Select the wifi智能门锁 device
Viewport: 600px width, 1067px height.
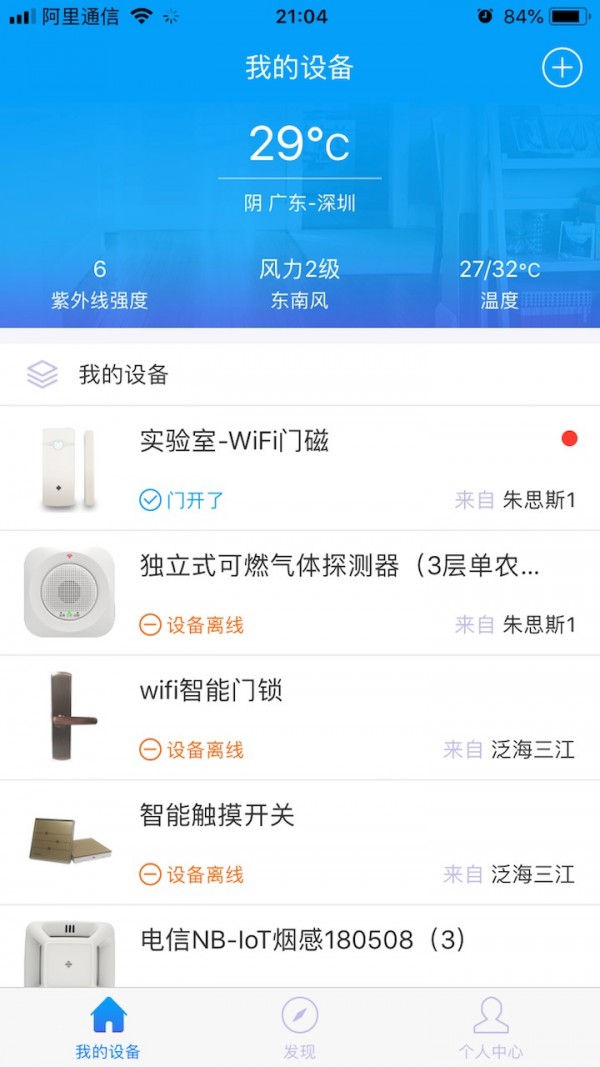(300, 718)
